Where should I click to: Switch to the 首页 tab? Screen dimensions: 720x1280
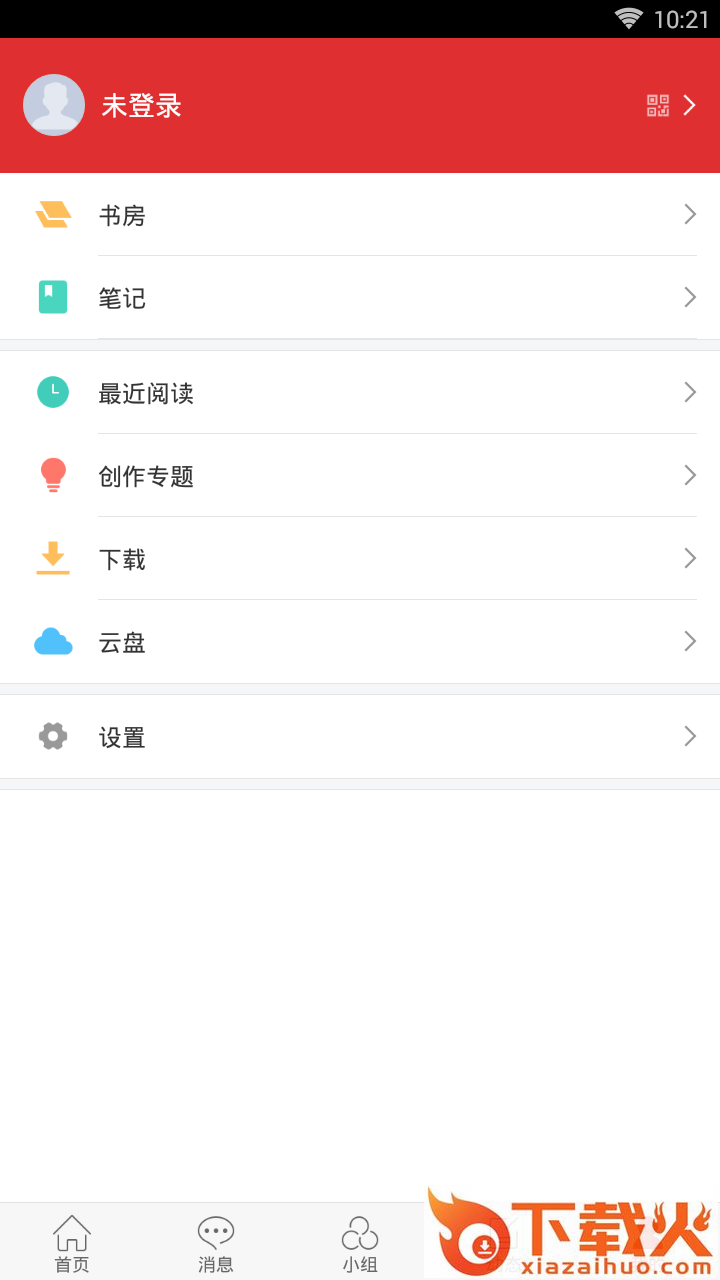coord(72,1243)
